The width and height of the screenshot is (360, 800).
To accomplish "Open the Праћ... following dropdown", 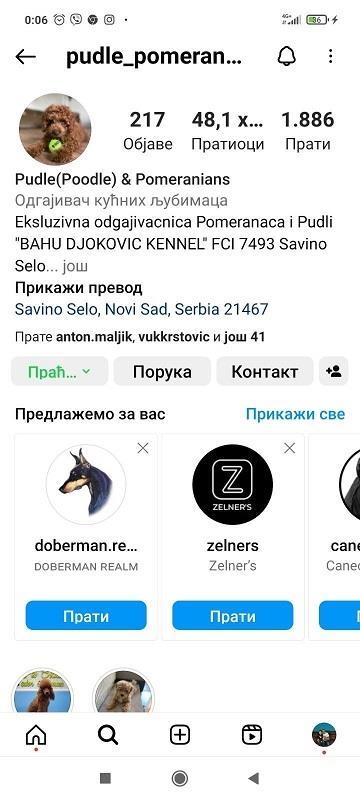I will (59, 371).
